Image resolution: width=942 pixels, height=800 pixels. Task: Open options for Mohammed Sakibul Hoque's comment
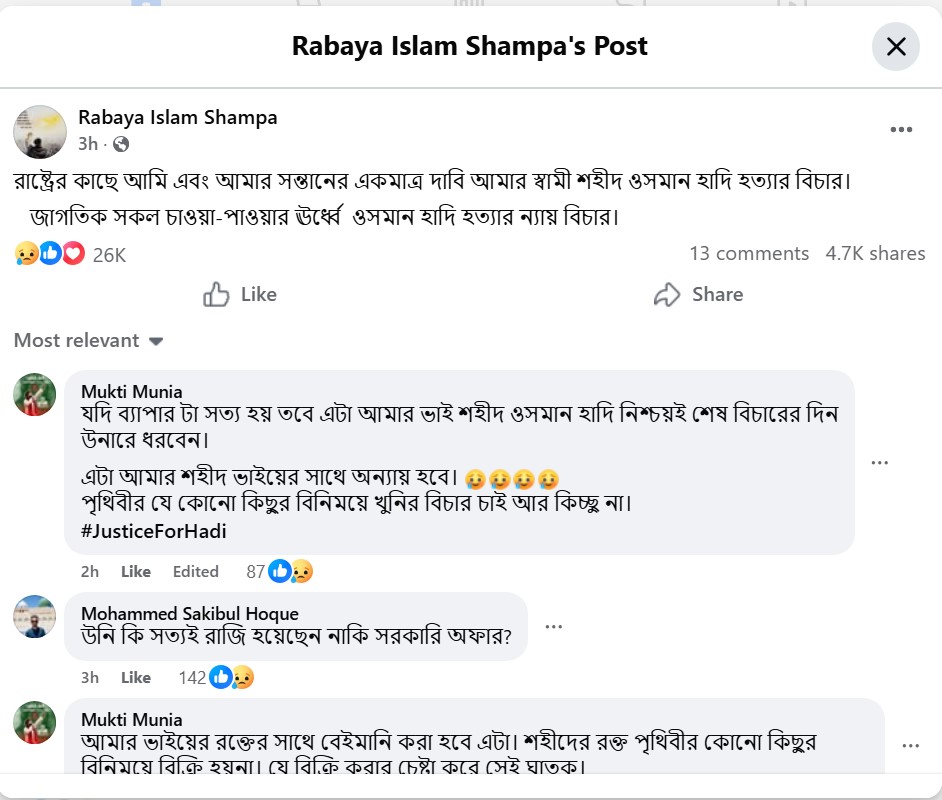click(x=553, y=627)
